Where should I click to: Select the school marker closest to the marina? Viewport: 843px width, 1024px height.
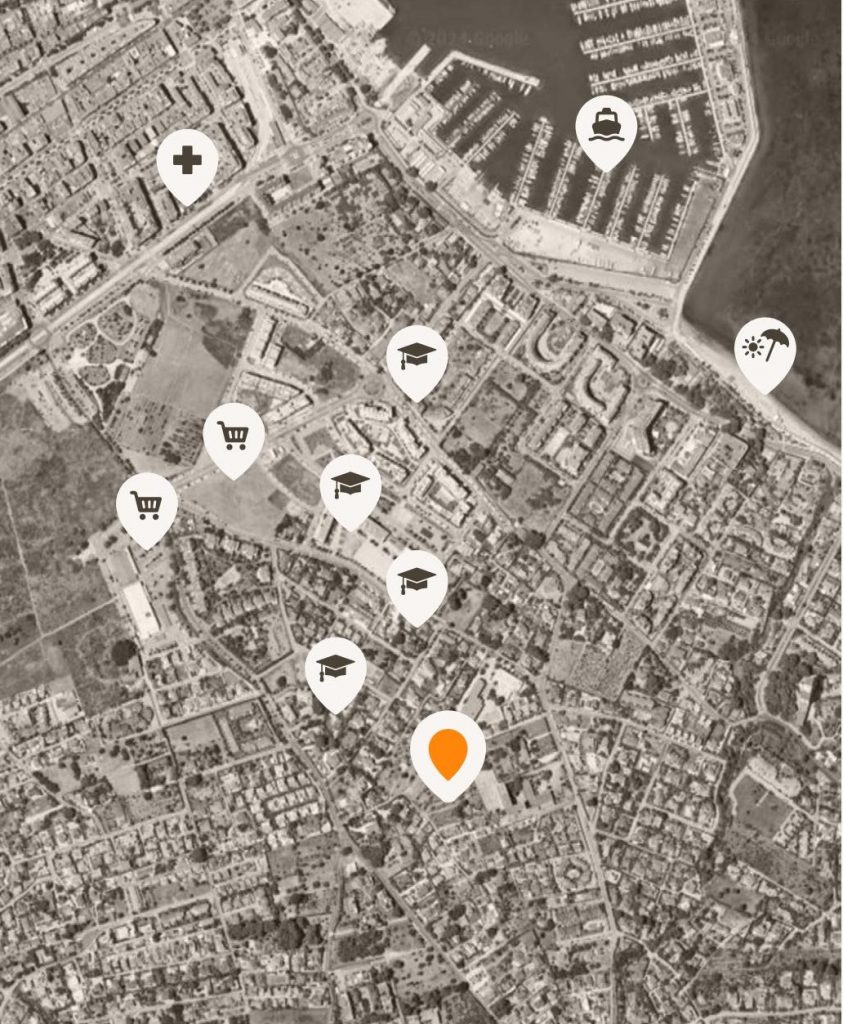417,357
